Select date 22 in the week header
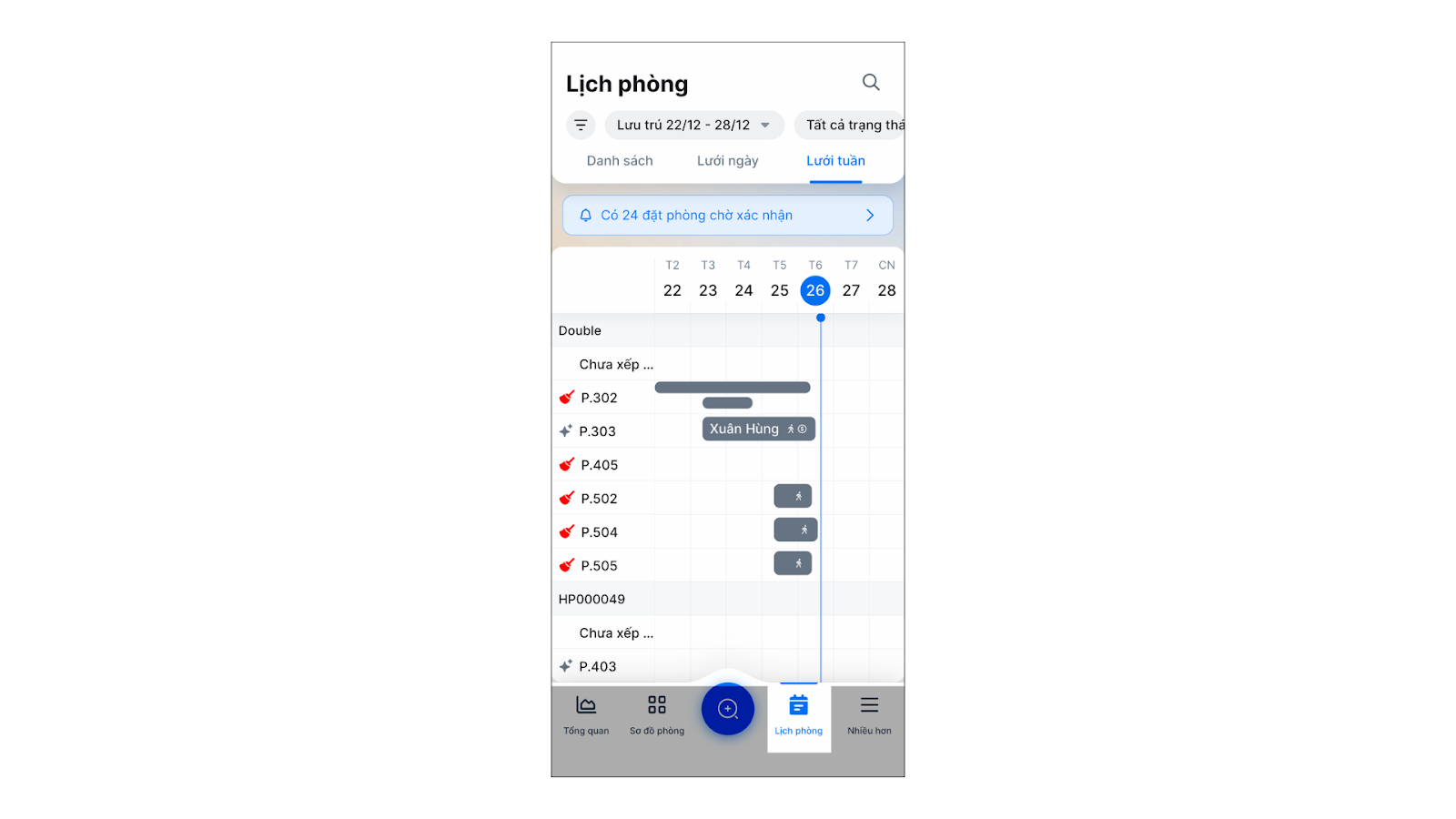Image resolution: width=1456 pixels, height=819 pixels. (x=672, y=290)
